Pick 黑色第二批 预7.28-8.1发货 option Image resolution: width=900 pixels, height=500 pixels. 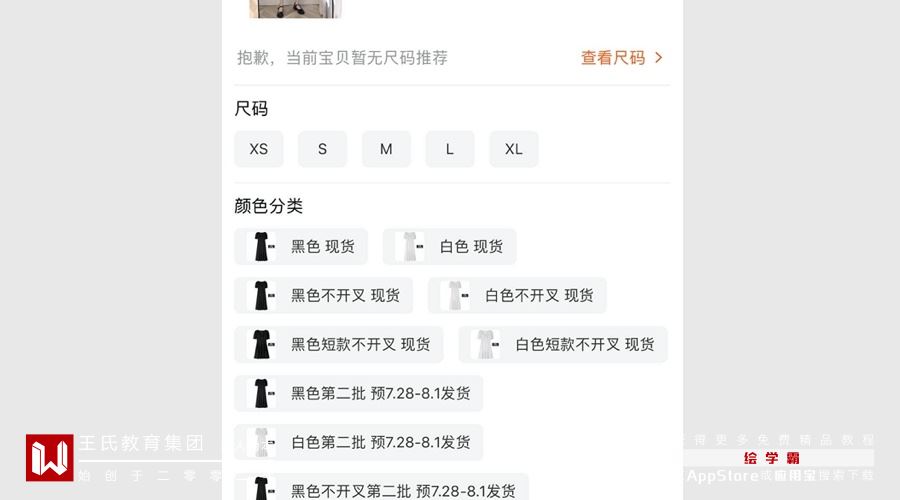coord(359,394)
